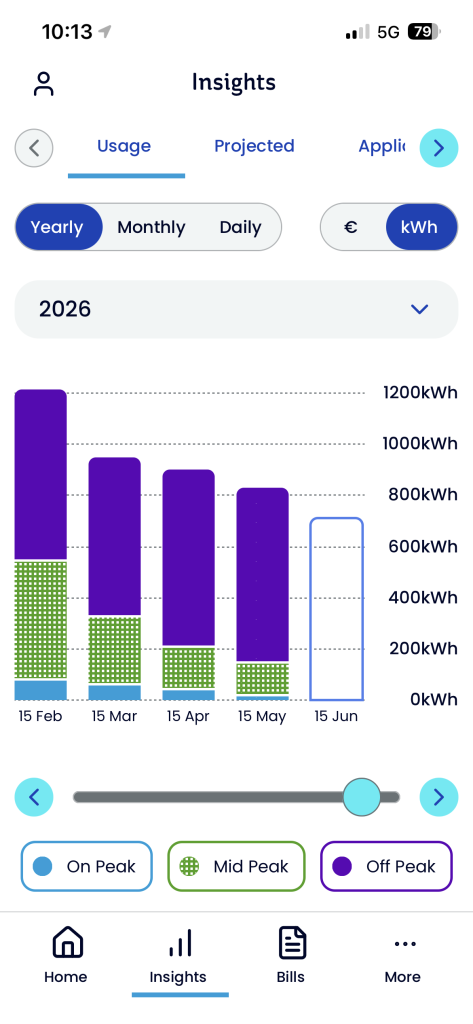Select the Usage tab

coord(124,146)
